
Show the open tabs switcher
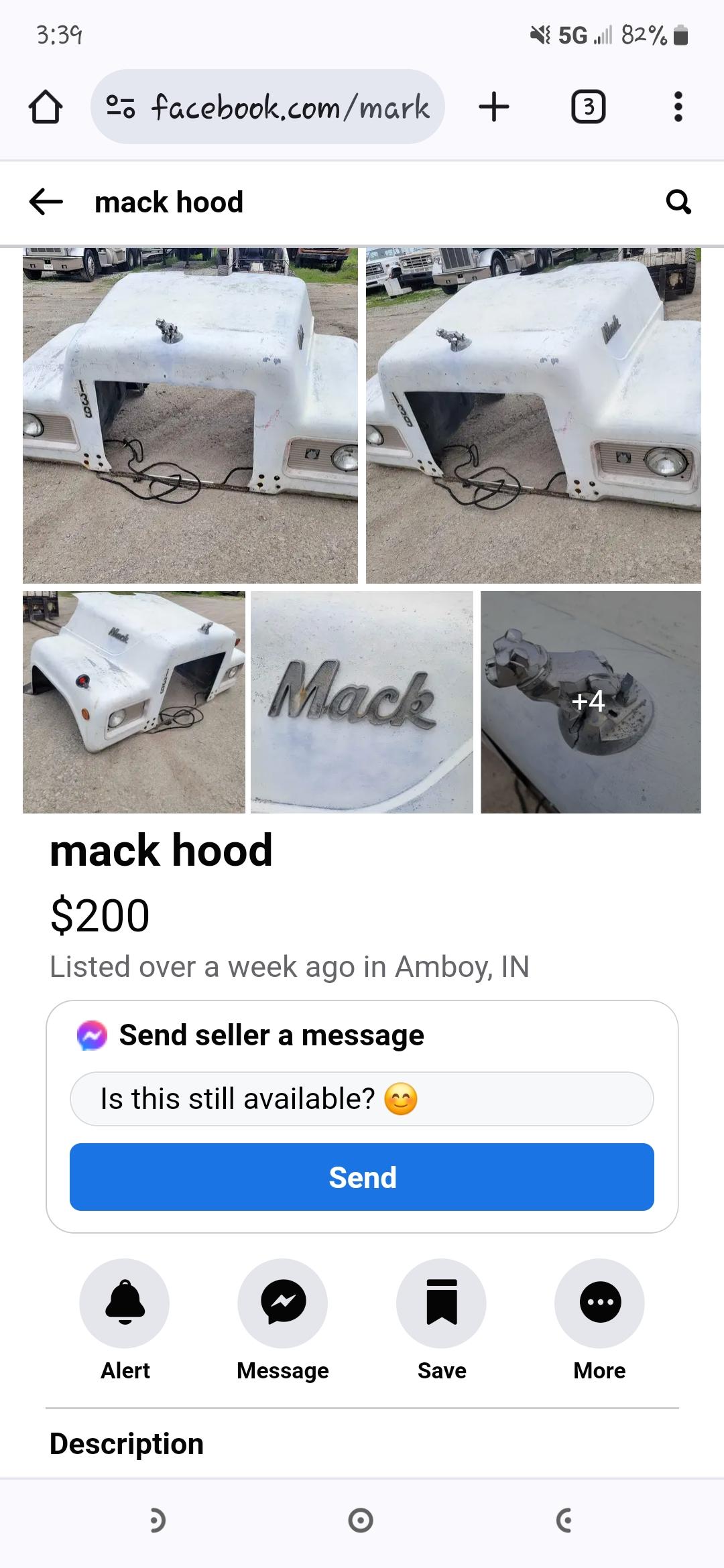588,107
